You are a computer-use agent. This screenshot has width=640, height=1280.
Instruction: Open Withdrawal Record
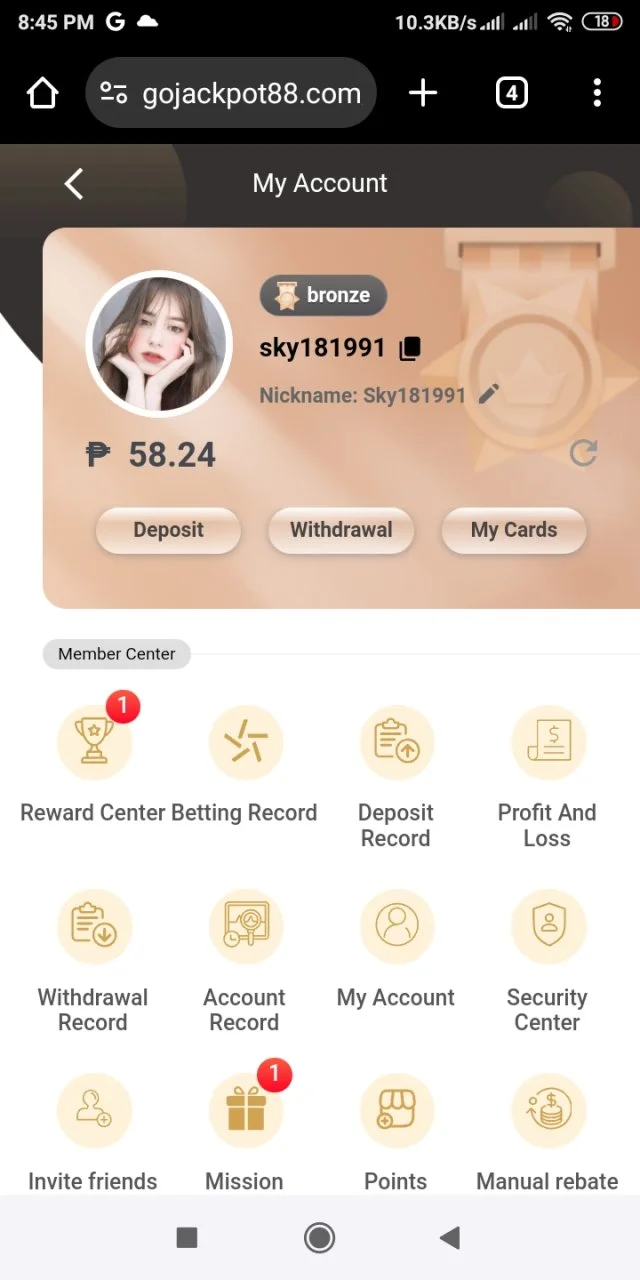tap(94, 927)
